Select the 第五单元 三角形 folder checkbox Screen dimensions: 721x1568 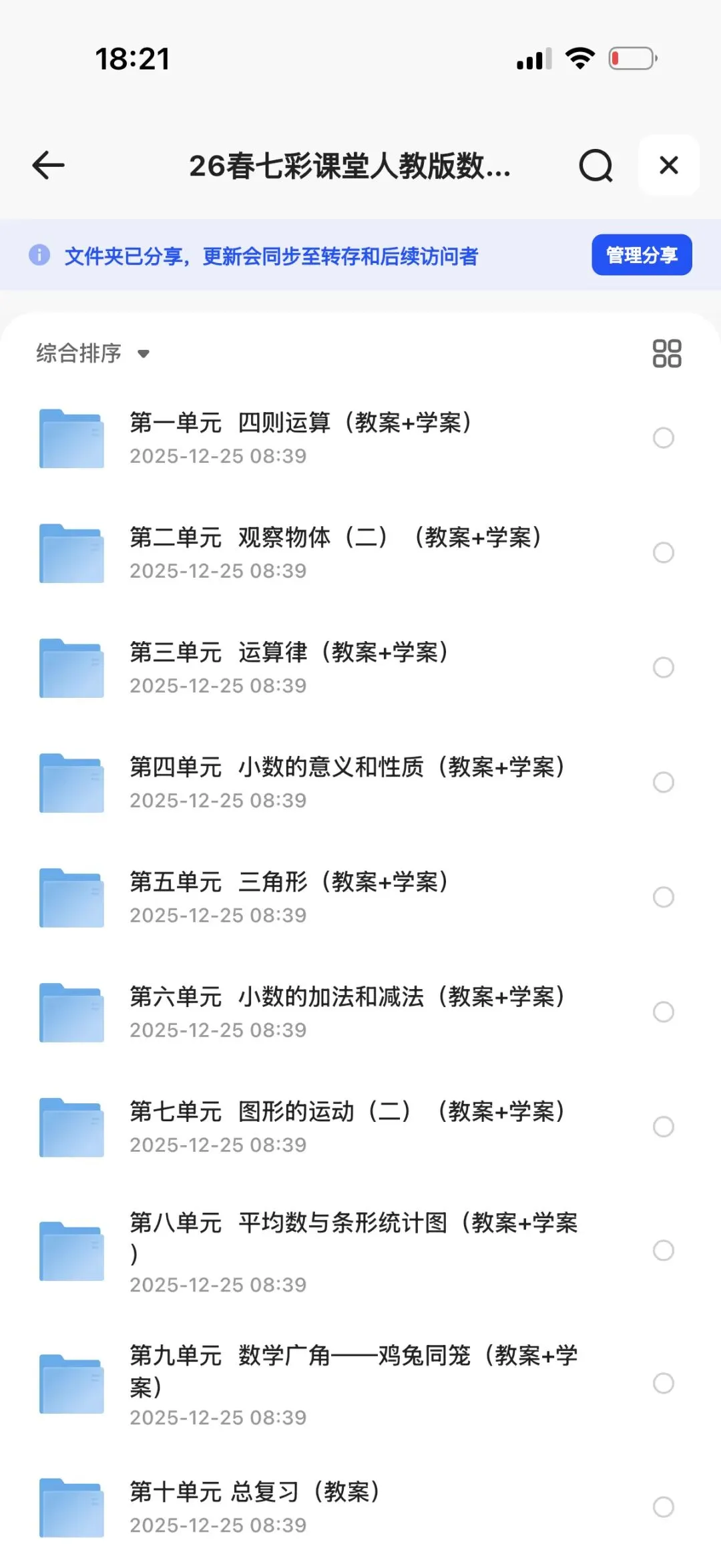coord(663,898)
